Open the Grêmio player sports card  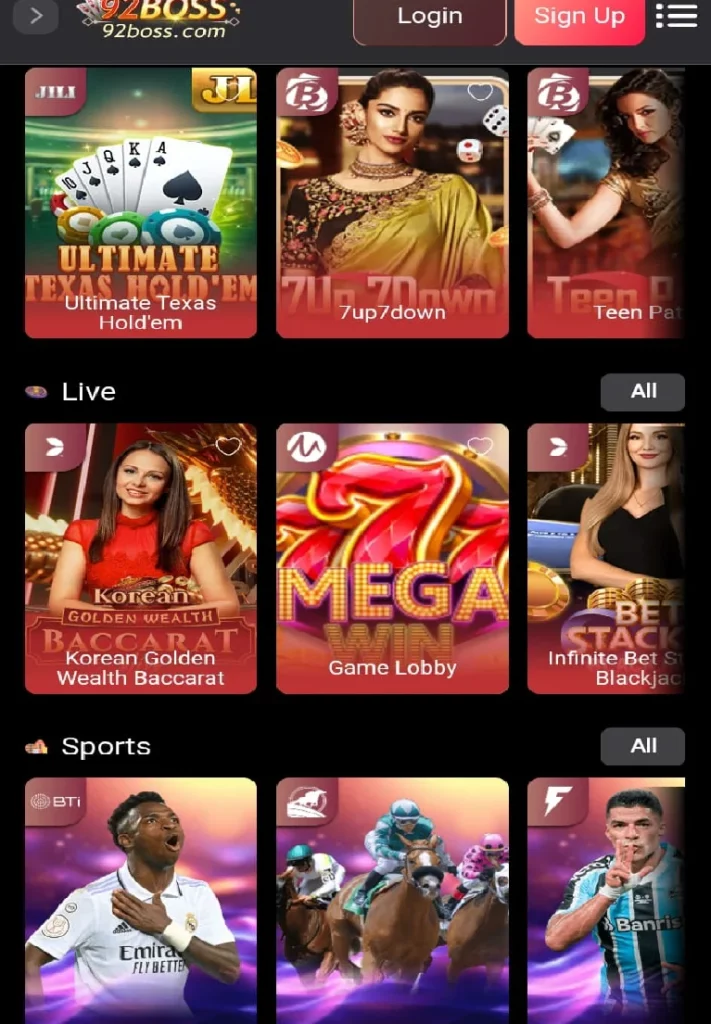pyautogui.click(x=606, y=900)
